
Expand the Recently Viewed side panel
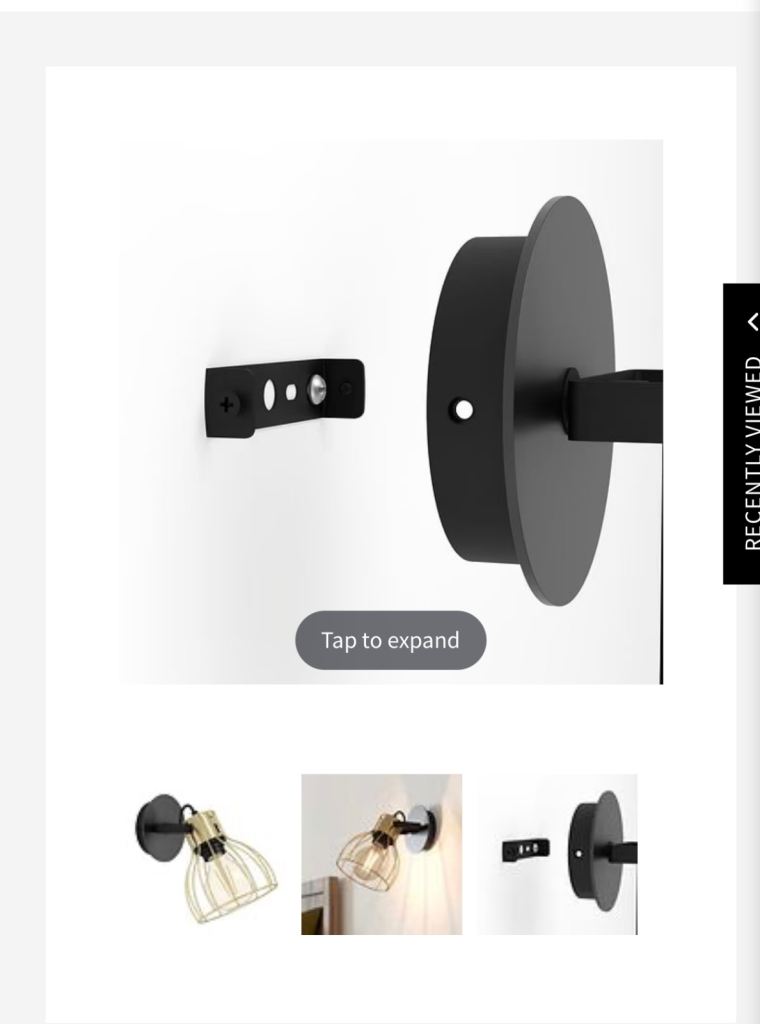[744, 433]
